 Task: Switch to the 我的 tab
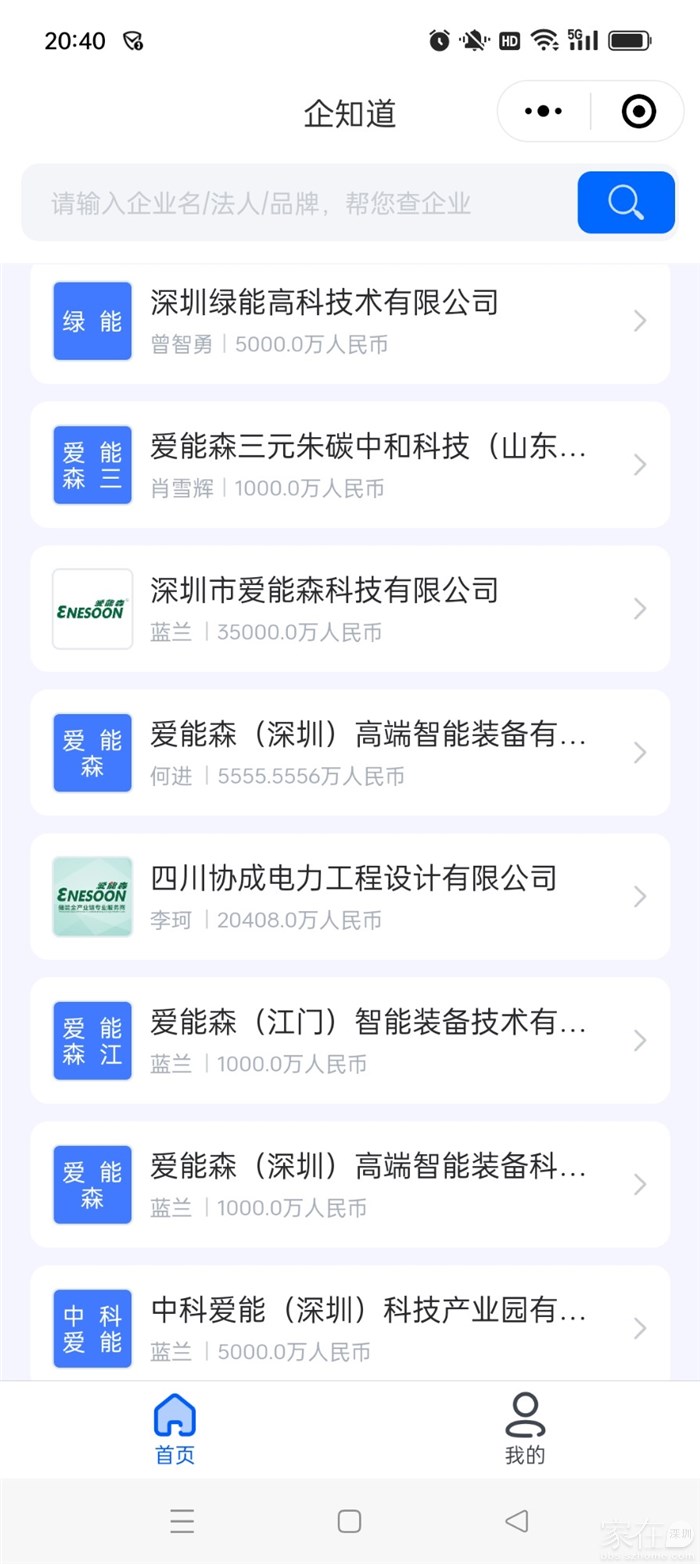point(525,1430)
